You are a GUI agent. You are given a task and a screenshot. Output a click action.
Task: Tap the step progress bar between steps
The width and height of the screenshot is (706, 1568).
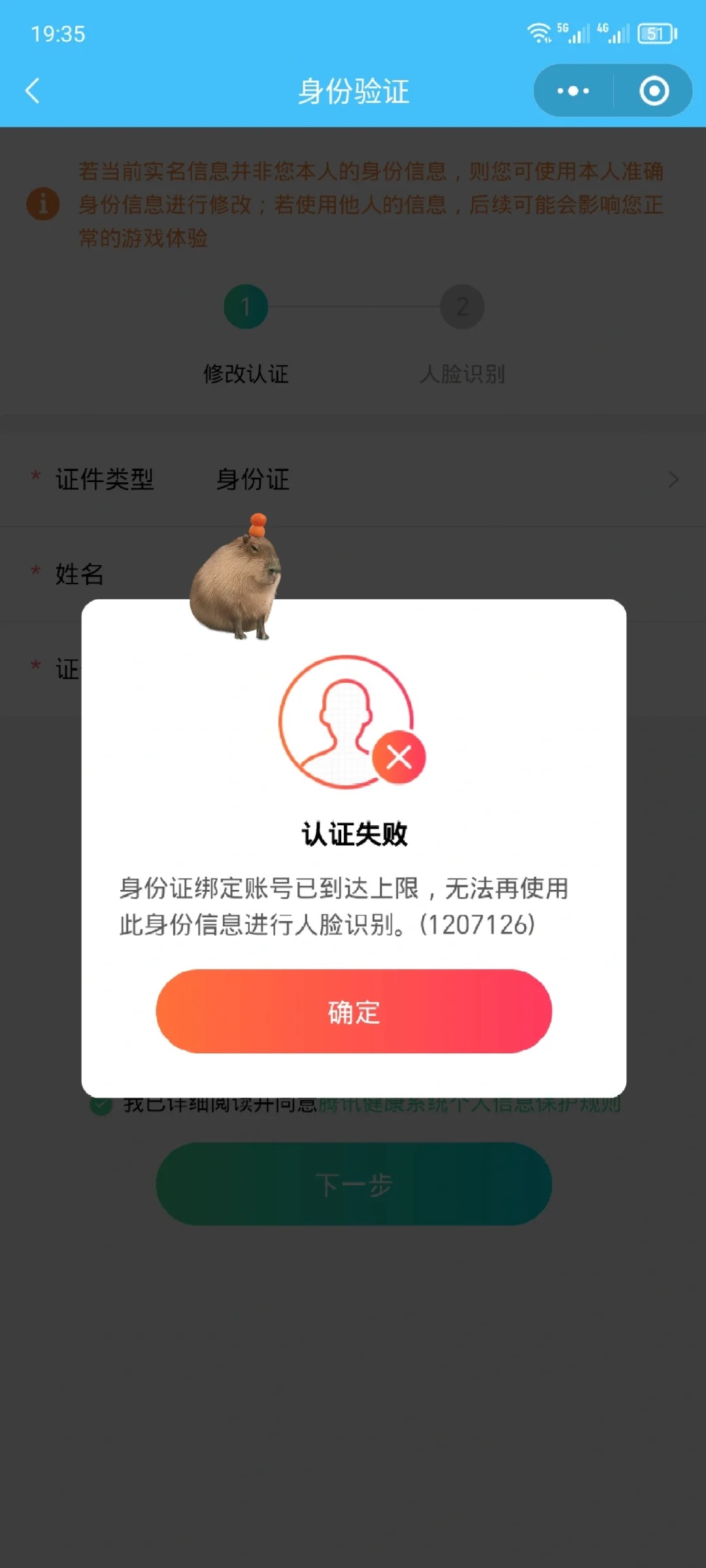tap(353, 307)
